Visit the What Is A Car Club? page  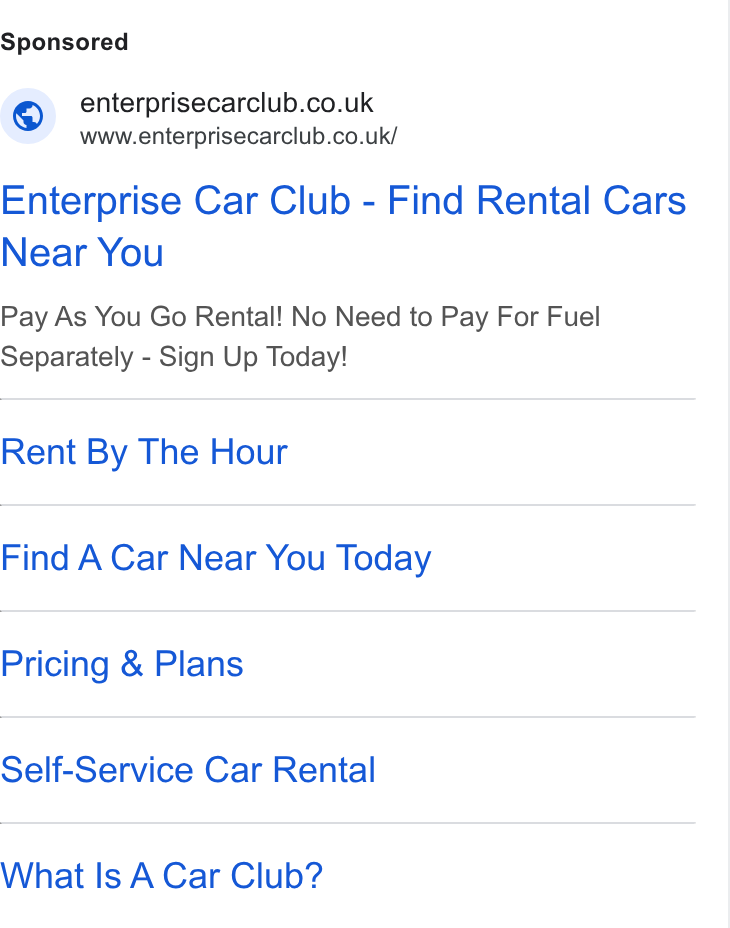point(162,876)
